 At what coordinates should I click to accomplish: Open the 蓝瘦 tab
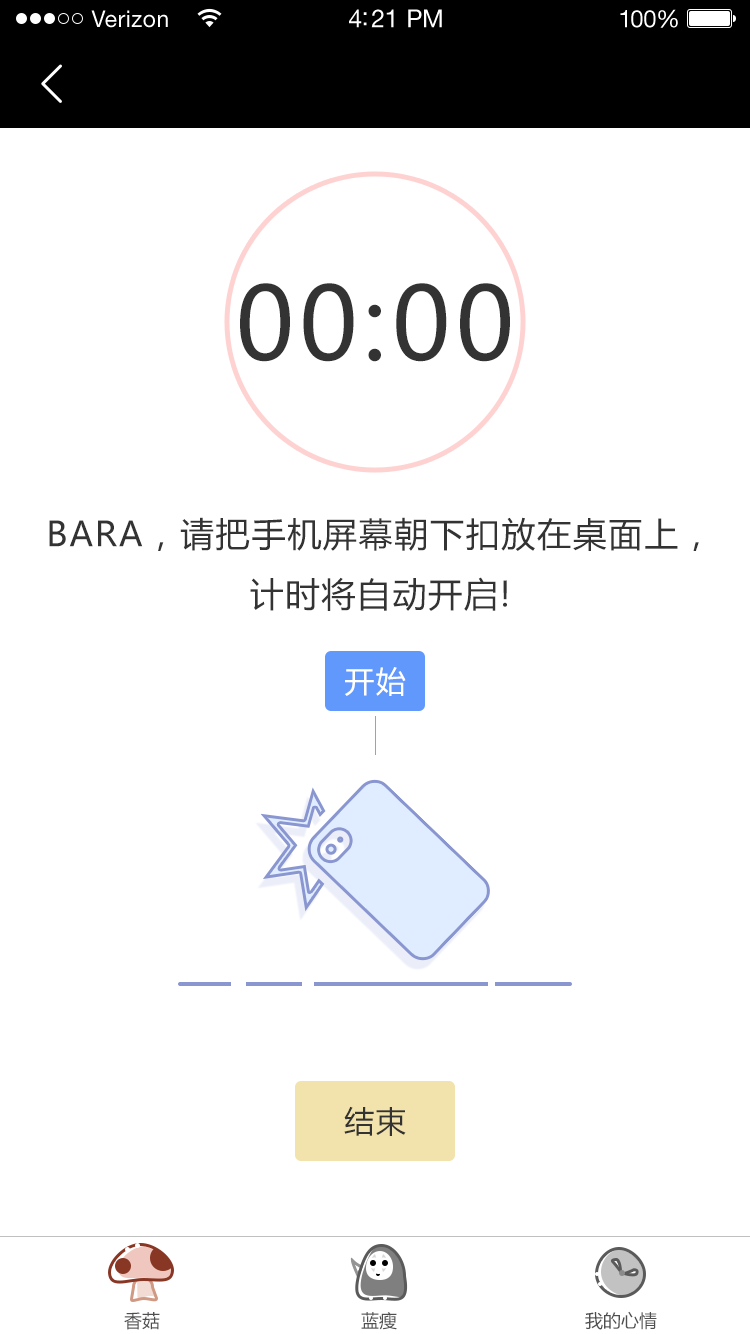[379, 1285]
